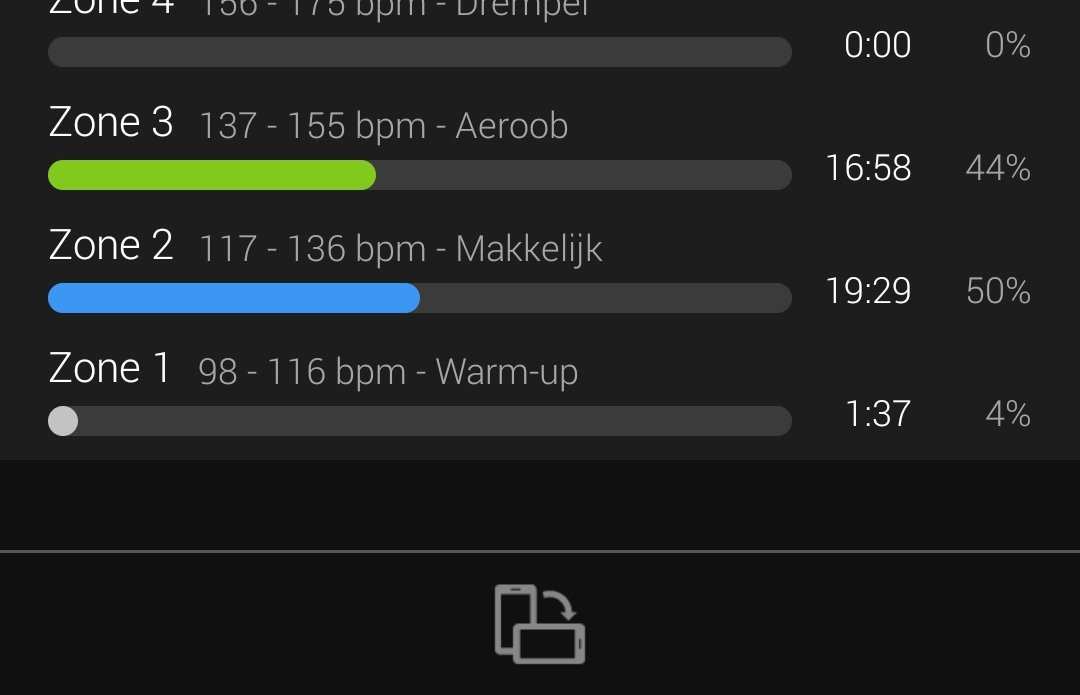The image size is (1080, 695).
Task: Tap the rotate screen icon
Action: click(540, 624)
